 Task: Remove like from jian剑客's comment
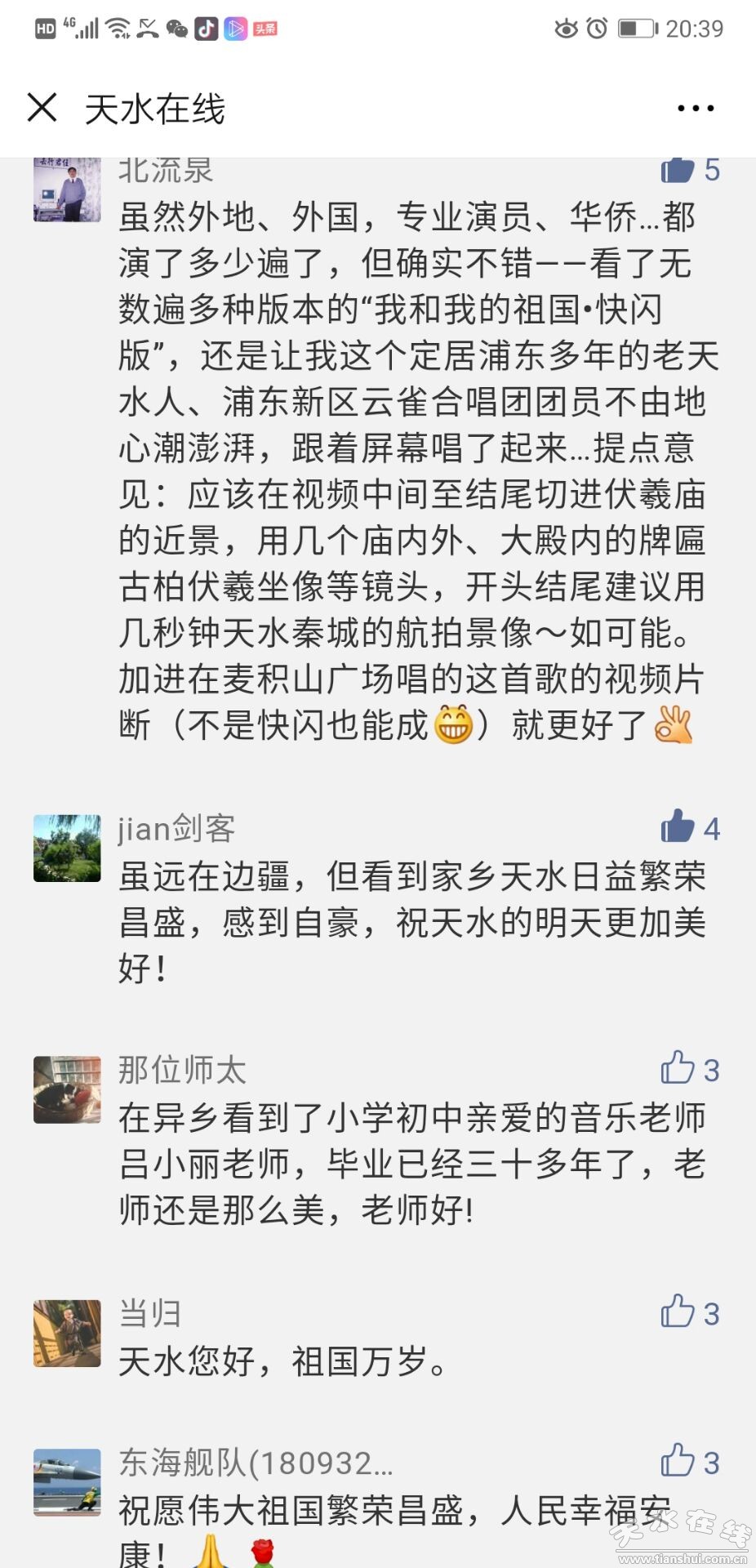(678, 827)
